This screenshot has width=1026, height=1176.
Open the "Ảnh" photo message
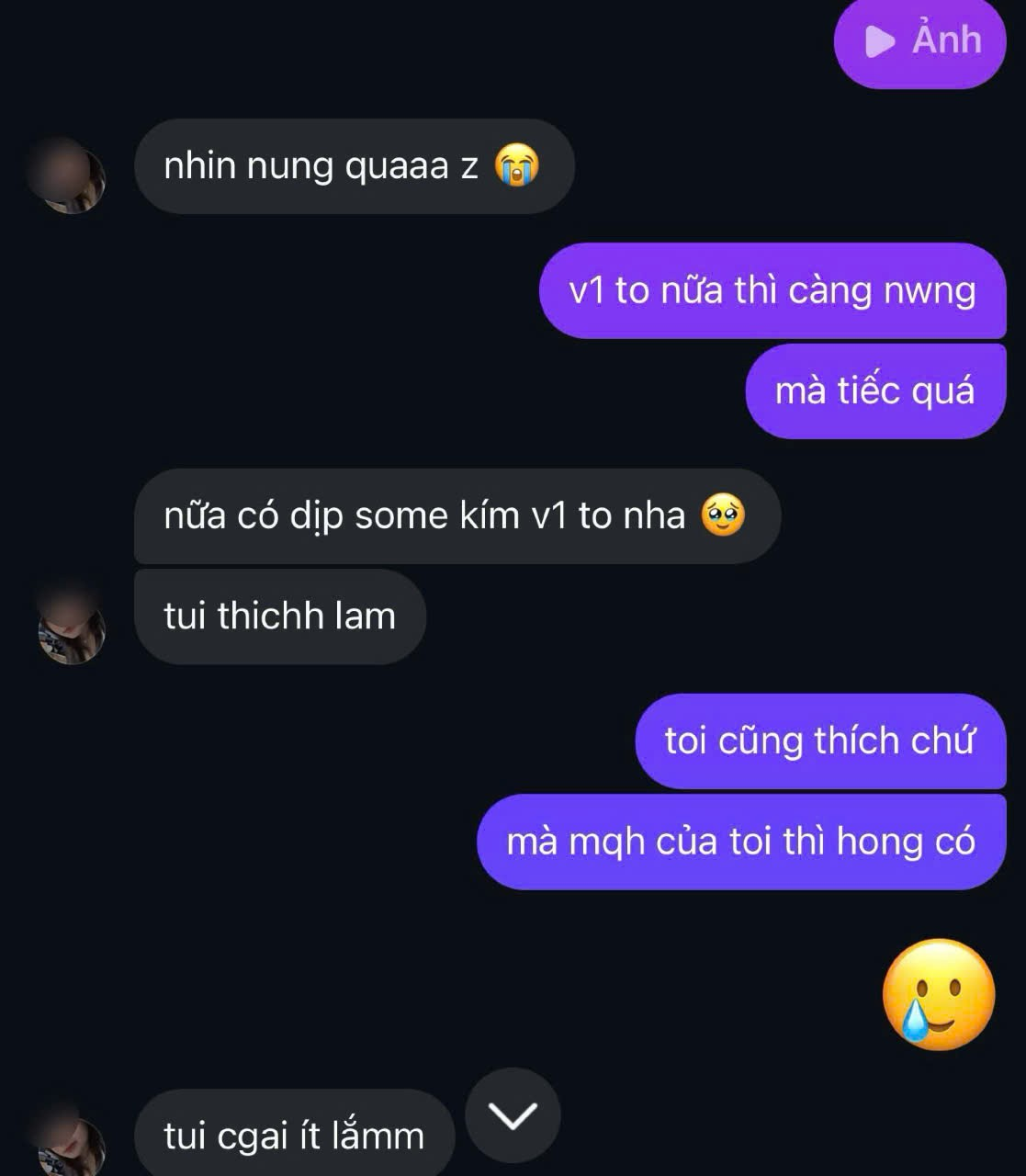point(919,40)
